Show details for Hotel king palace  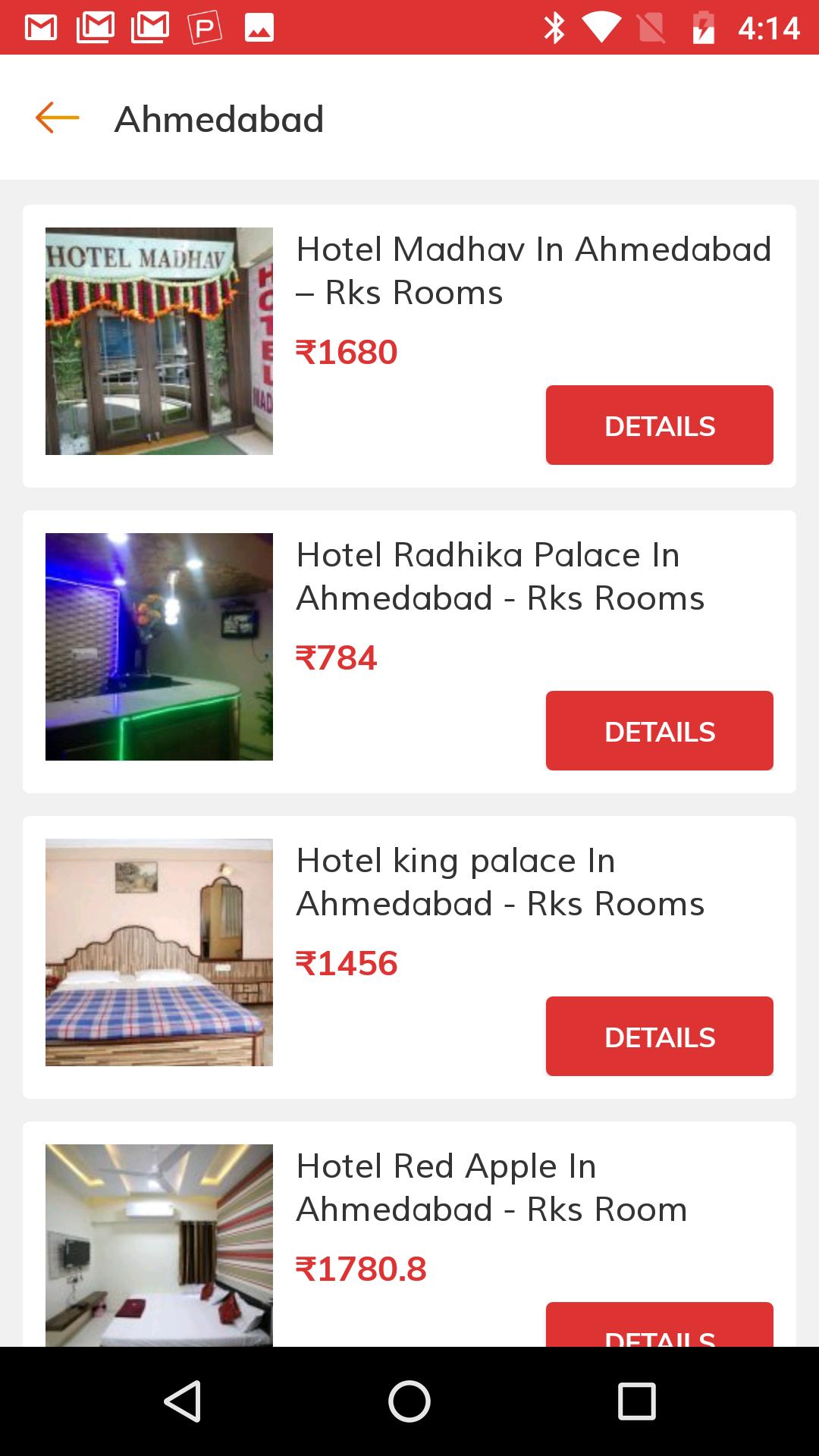click(659, 1037)
